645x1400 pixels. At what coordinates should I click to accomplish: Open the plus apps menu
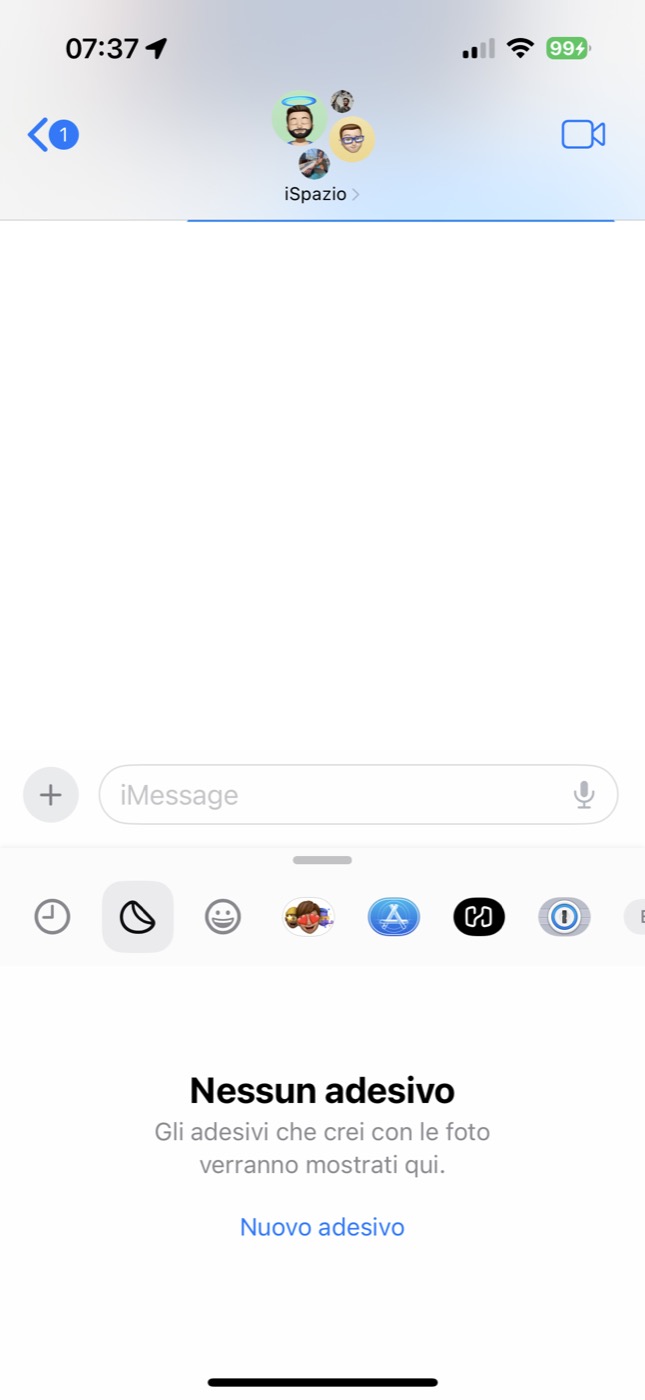(x=51, y=795)
